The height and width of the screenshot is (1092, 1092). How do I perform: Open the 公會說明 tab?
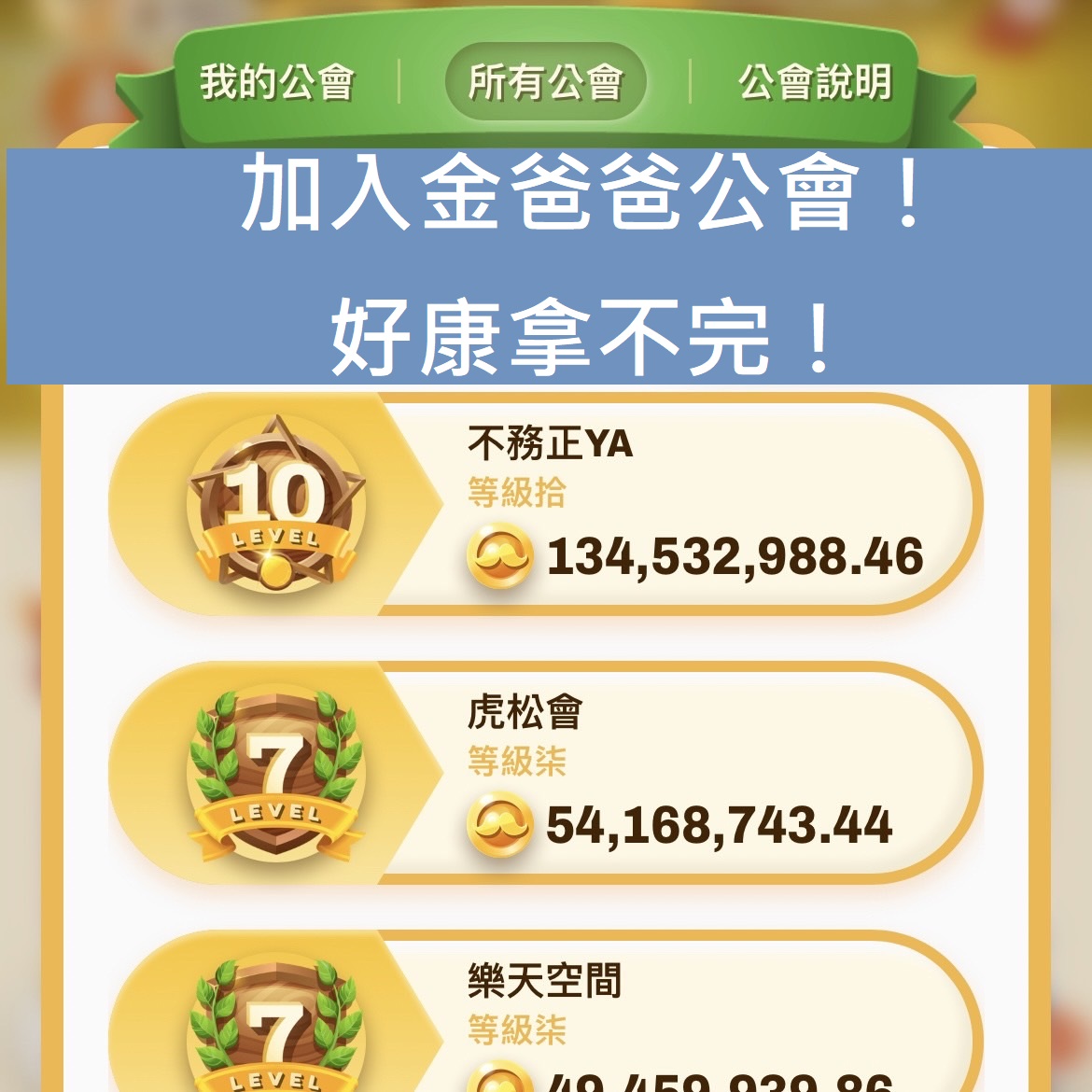coord(815,82)
